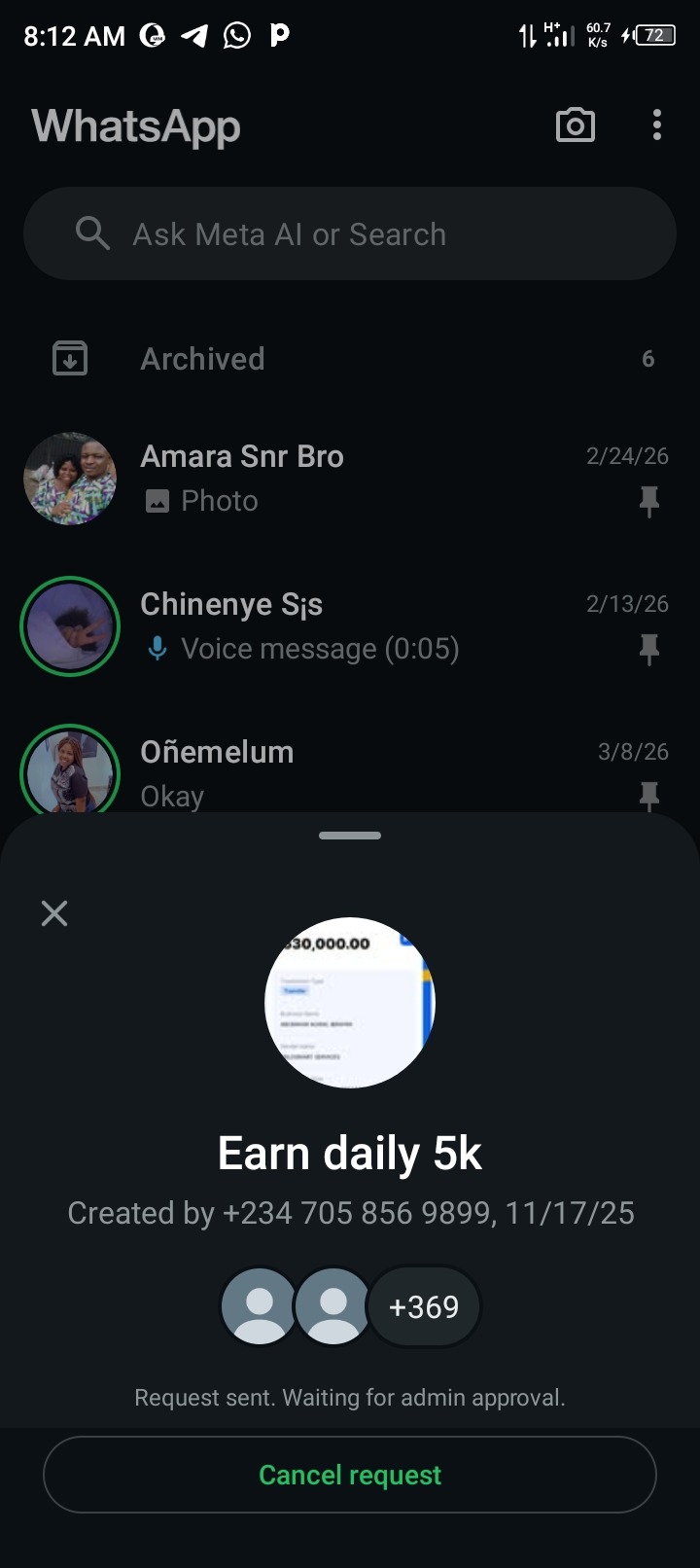Image resolution: width=700 pixels, height=1568 pixels.
Task: Open the chat with Chinenye Sis
Action: coord(350,626)
